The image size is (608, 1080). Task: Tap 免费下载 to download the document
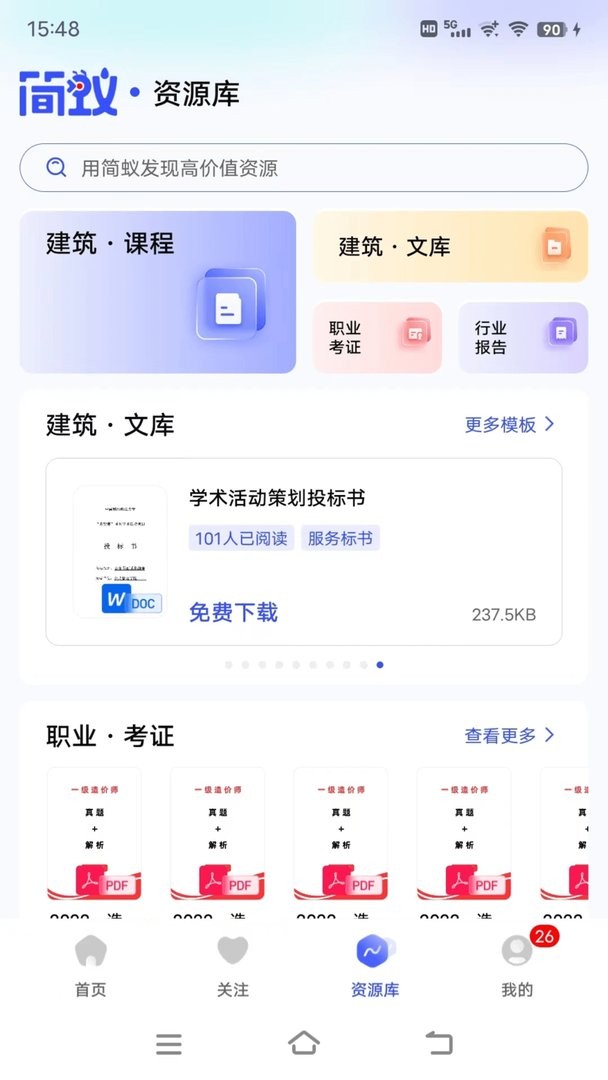(x=233, y=613)
